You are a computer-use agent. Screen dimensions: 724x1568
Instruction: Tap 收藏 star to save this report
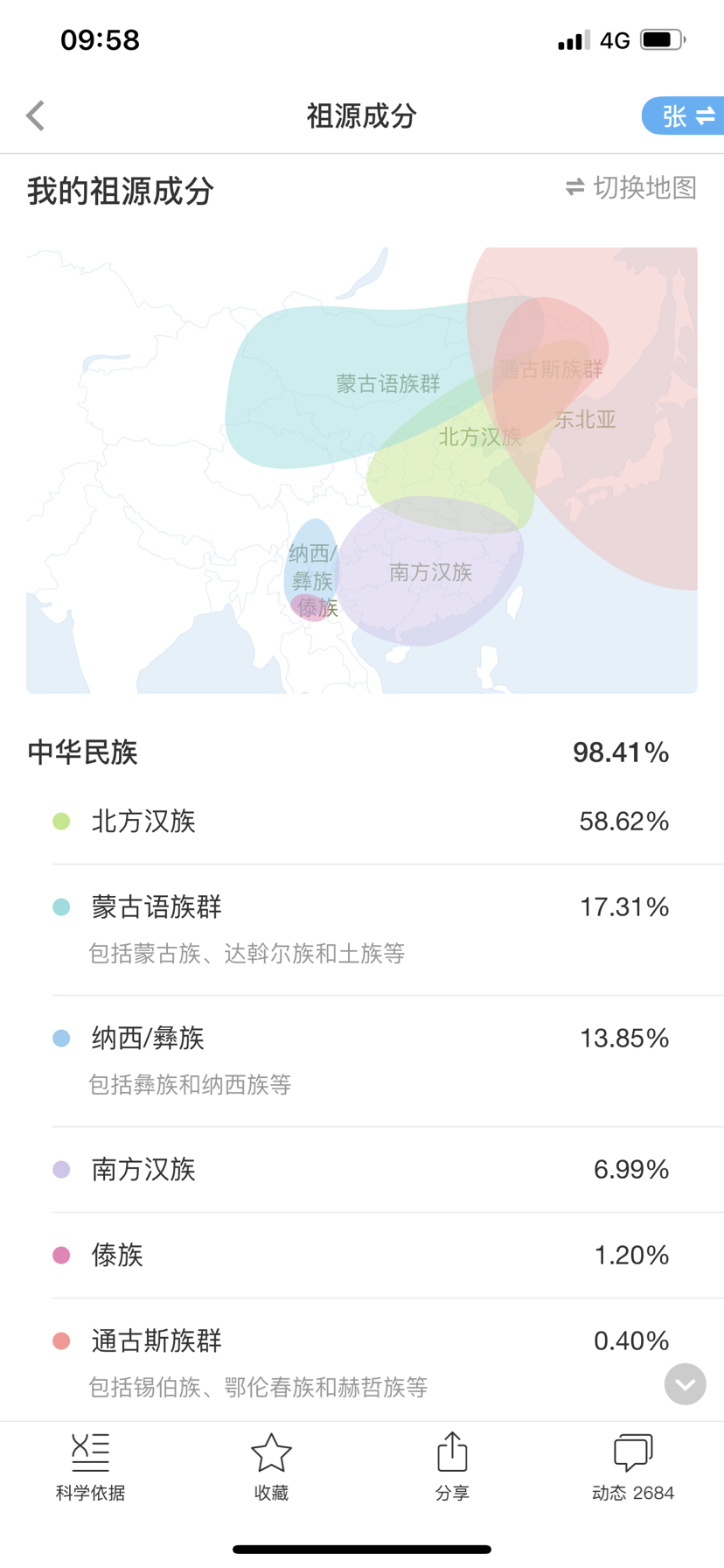pyautogui.click(x=271, y=1467)
